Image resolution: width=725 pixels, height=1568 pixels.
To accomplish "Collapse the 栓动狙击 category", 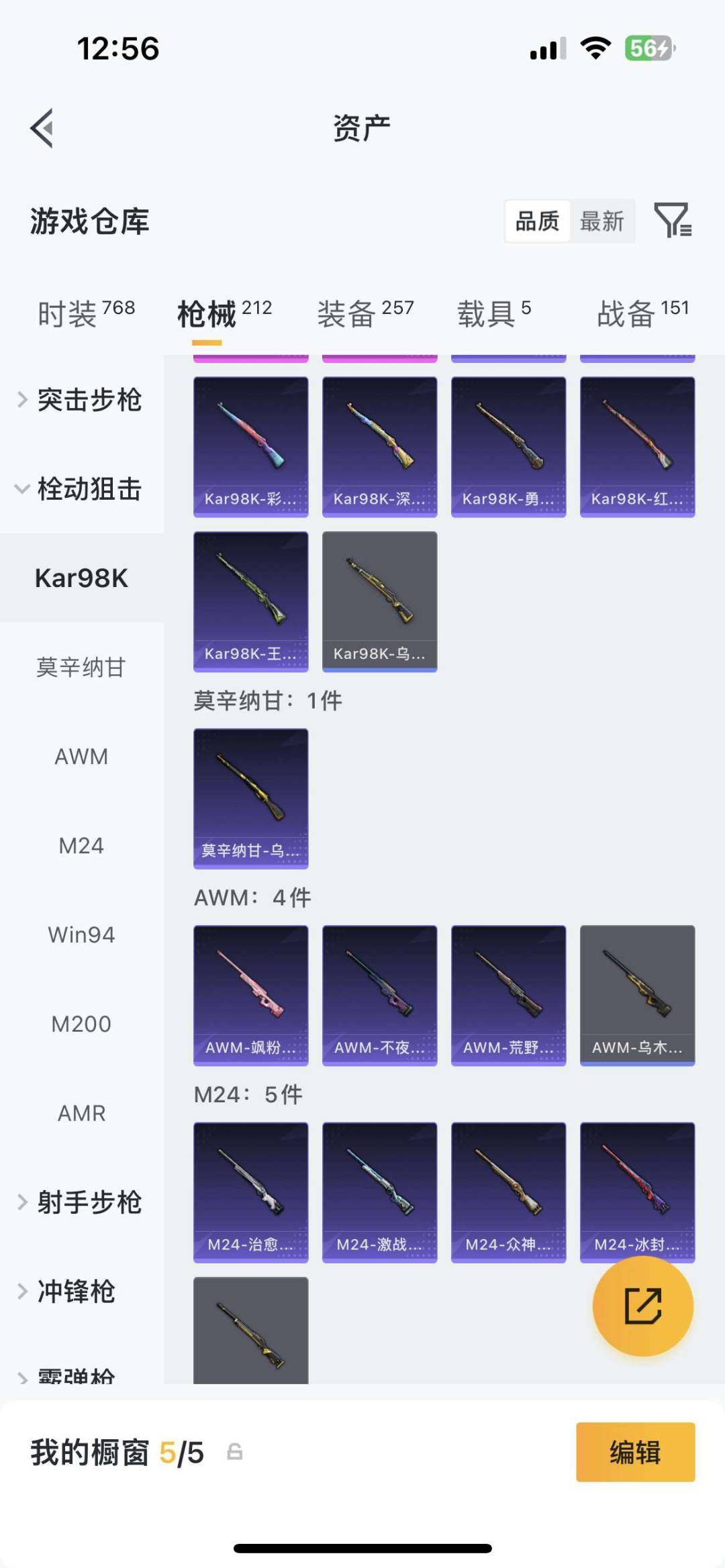I will pyautogui.click(x=81, y=489).
